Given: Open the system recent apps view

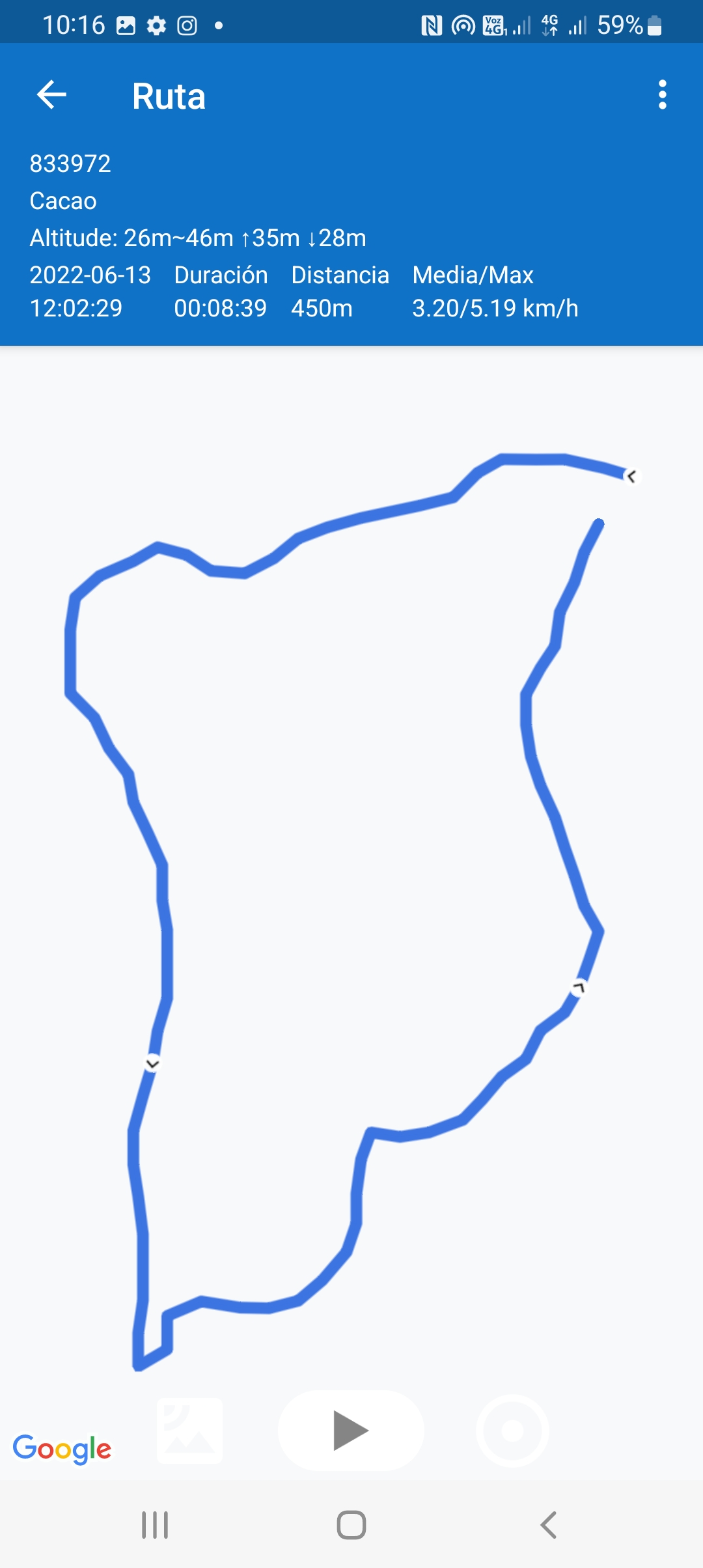Looking at the screenshot, I should click(155, 1525).
